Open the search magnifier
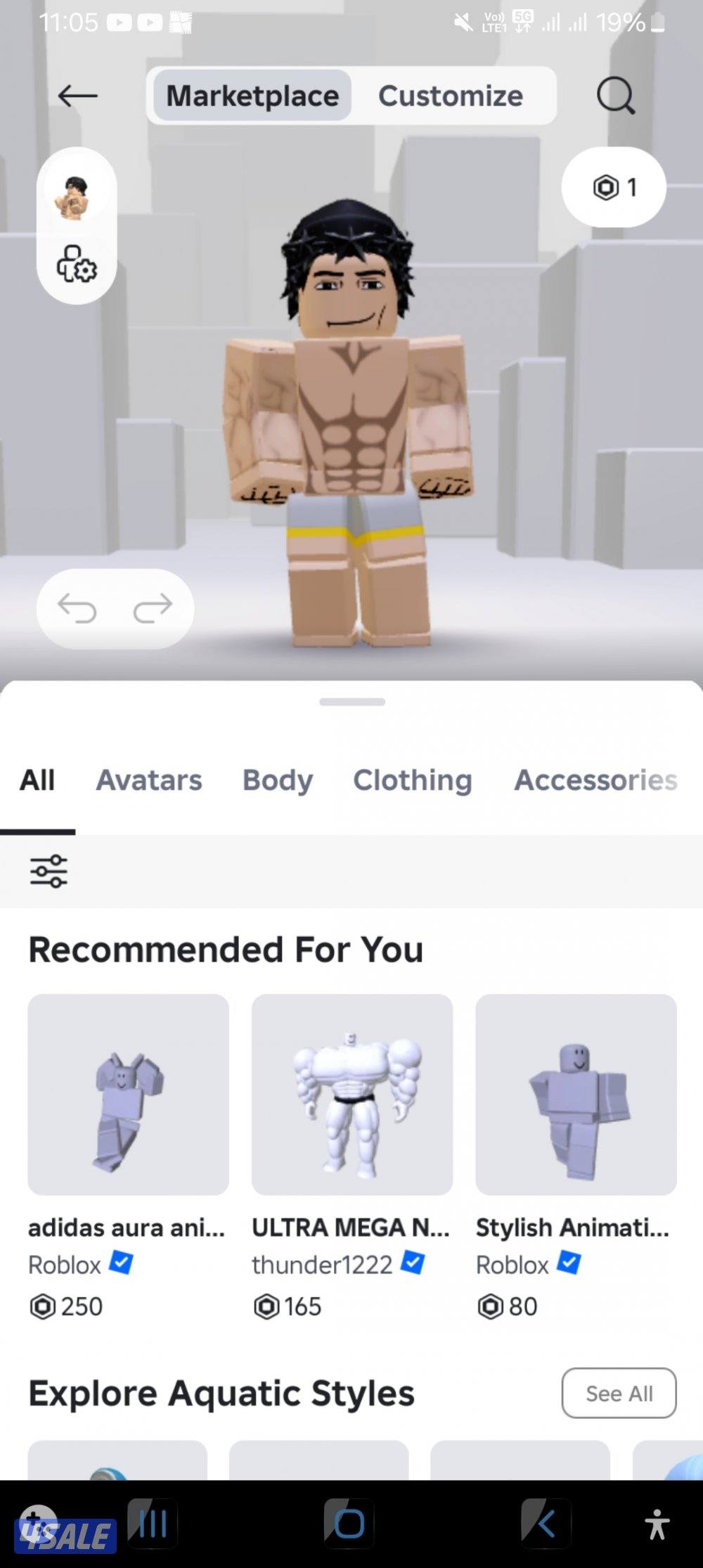 [615, 96]
